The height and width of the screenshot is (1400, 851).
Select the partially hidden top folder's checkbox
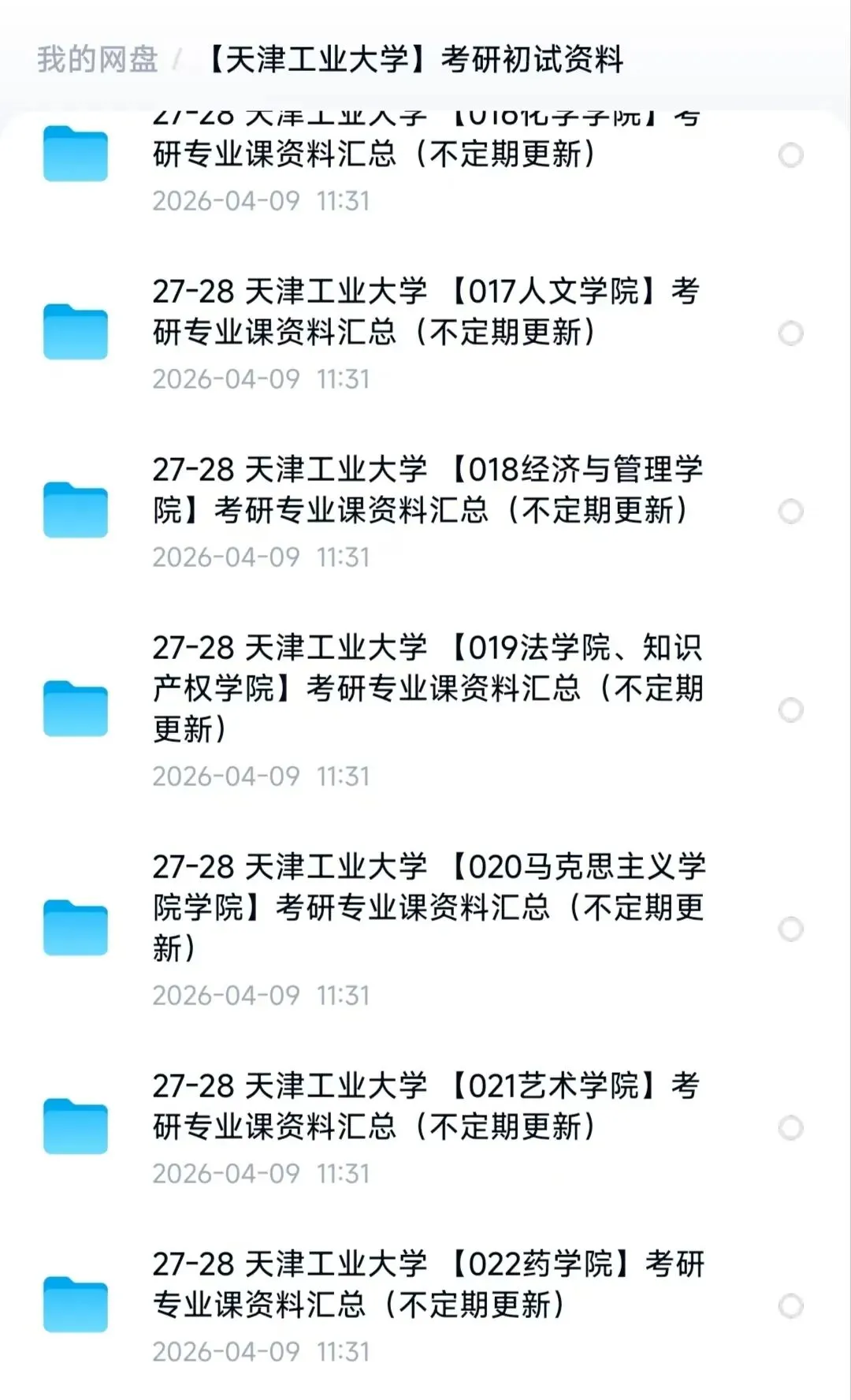(790, 155)
